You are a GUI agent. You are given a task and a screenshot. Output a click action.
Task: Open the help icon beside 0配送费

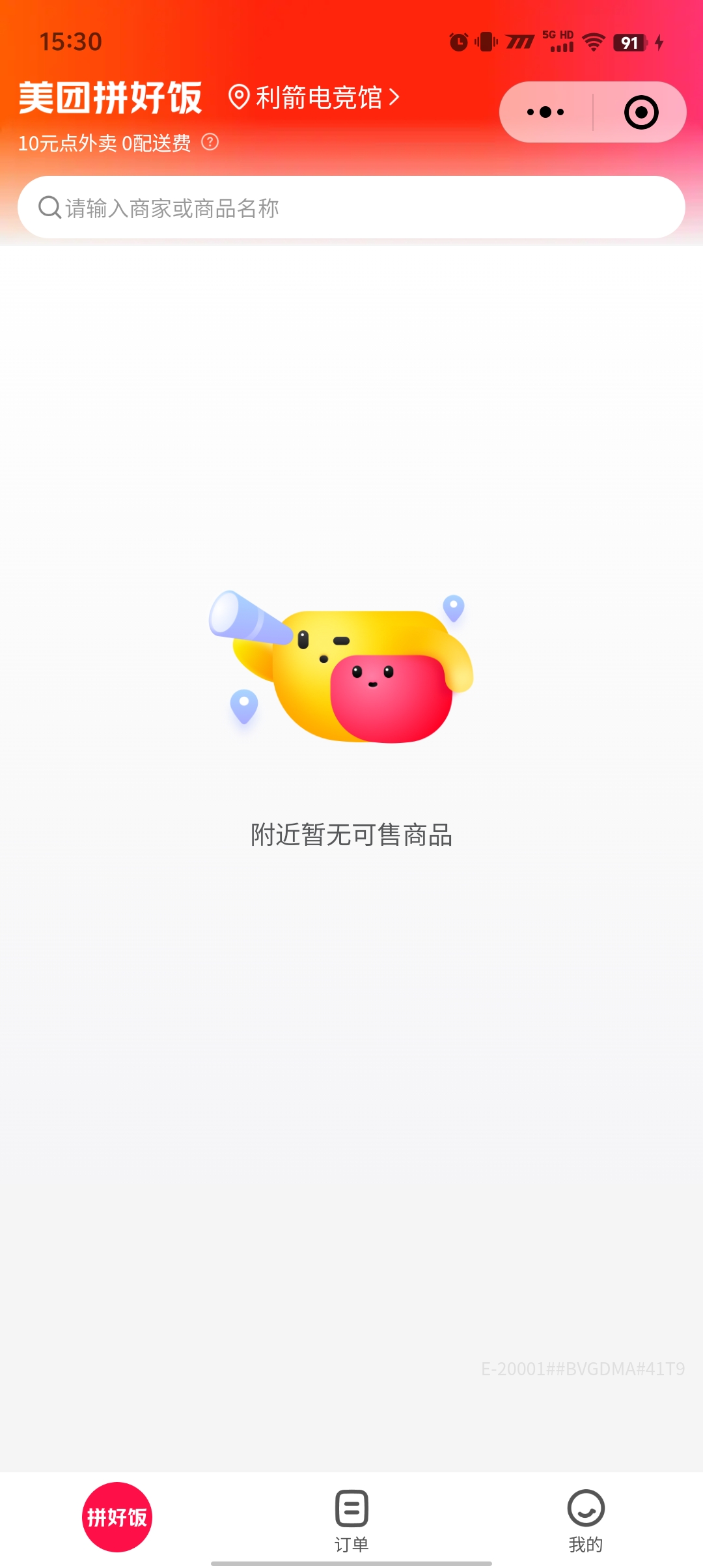click(210, 142)
